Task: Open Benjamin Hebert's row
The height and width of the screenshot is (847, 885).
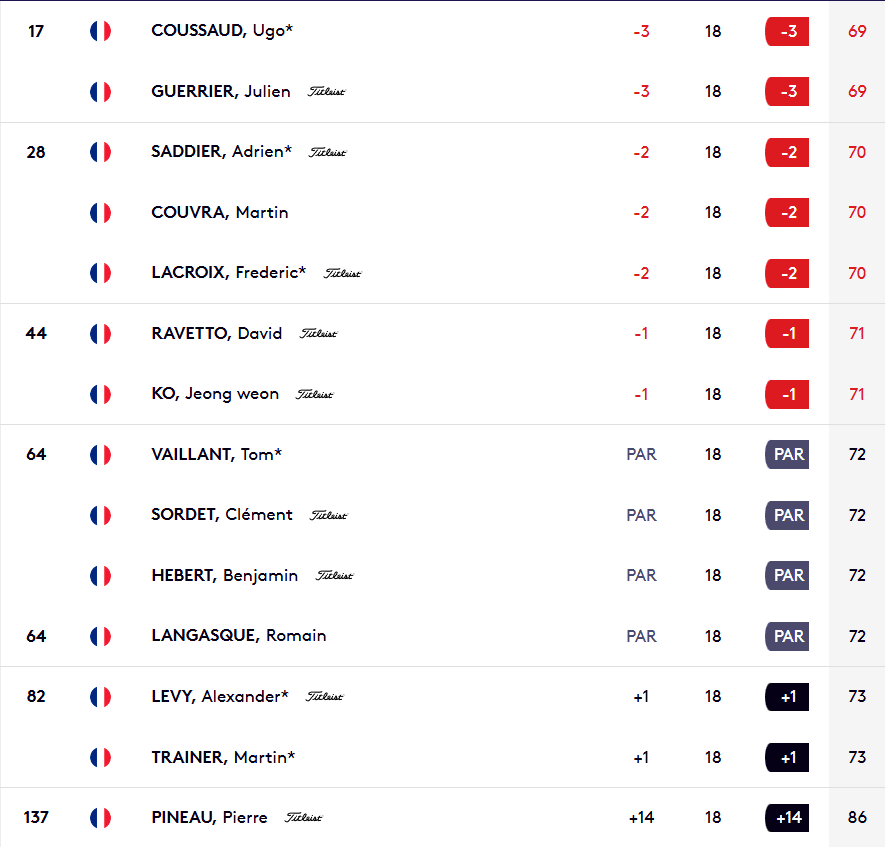Action: pyautogui.click(x=224, y=575)
